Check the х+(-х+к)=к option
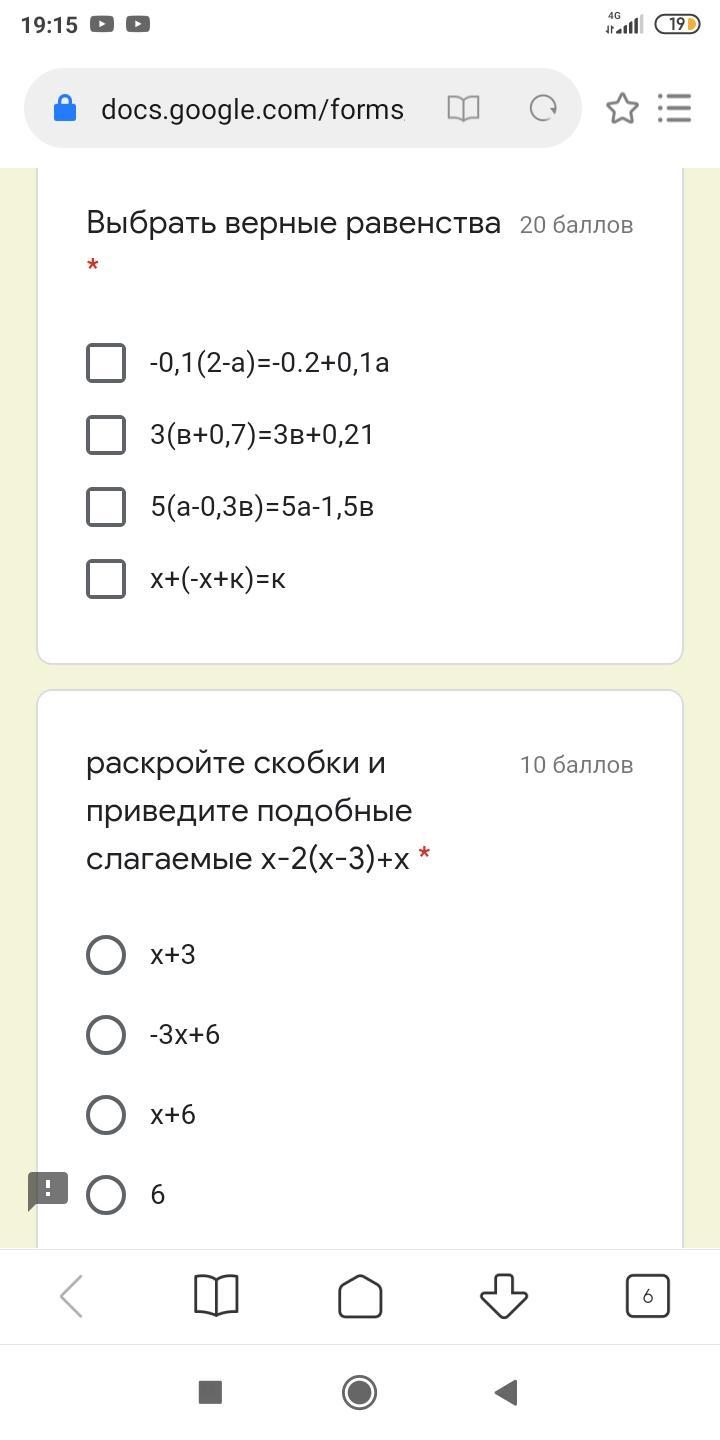Viewport: 720px width, 1440px height. [106, 579]
